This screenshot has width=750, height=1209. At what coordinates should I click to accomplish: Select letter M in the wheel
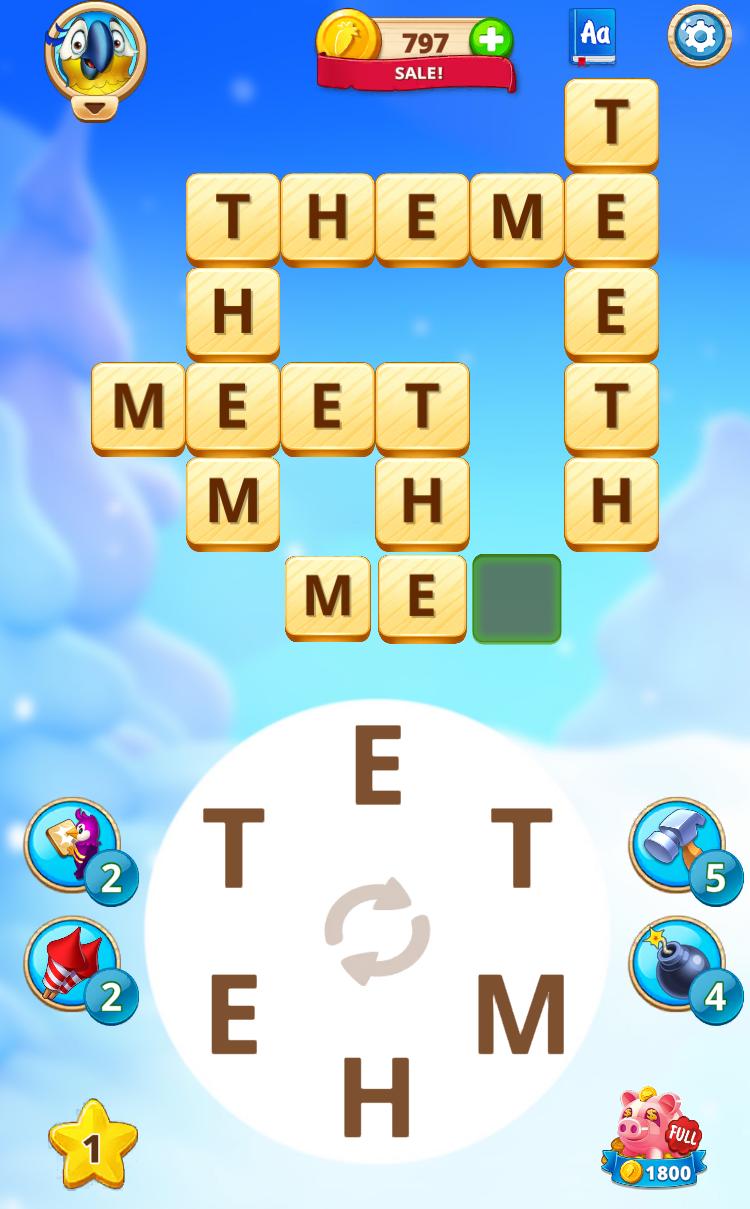point(520,1015)
